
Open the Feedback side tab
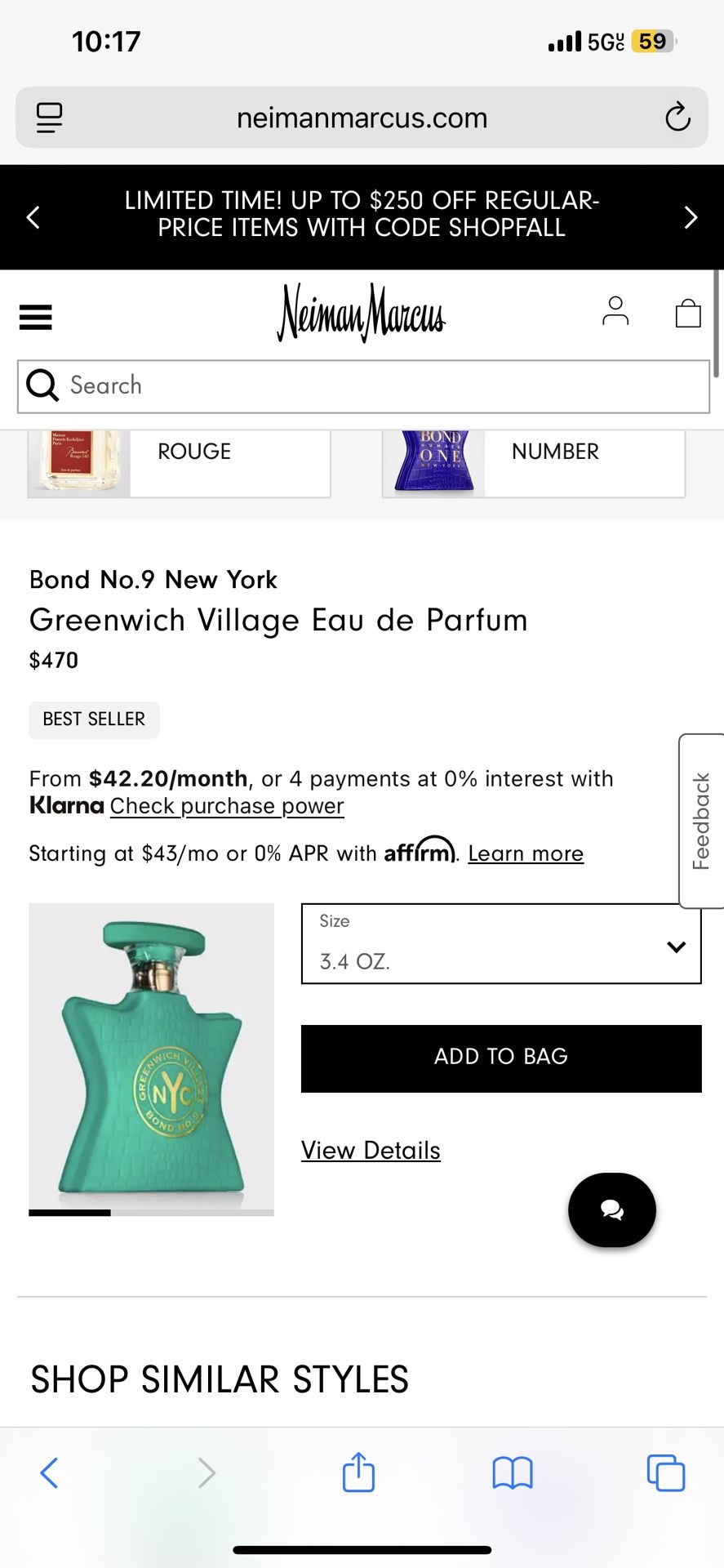click(701, 820)
